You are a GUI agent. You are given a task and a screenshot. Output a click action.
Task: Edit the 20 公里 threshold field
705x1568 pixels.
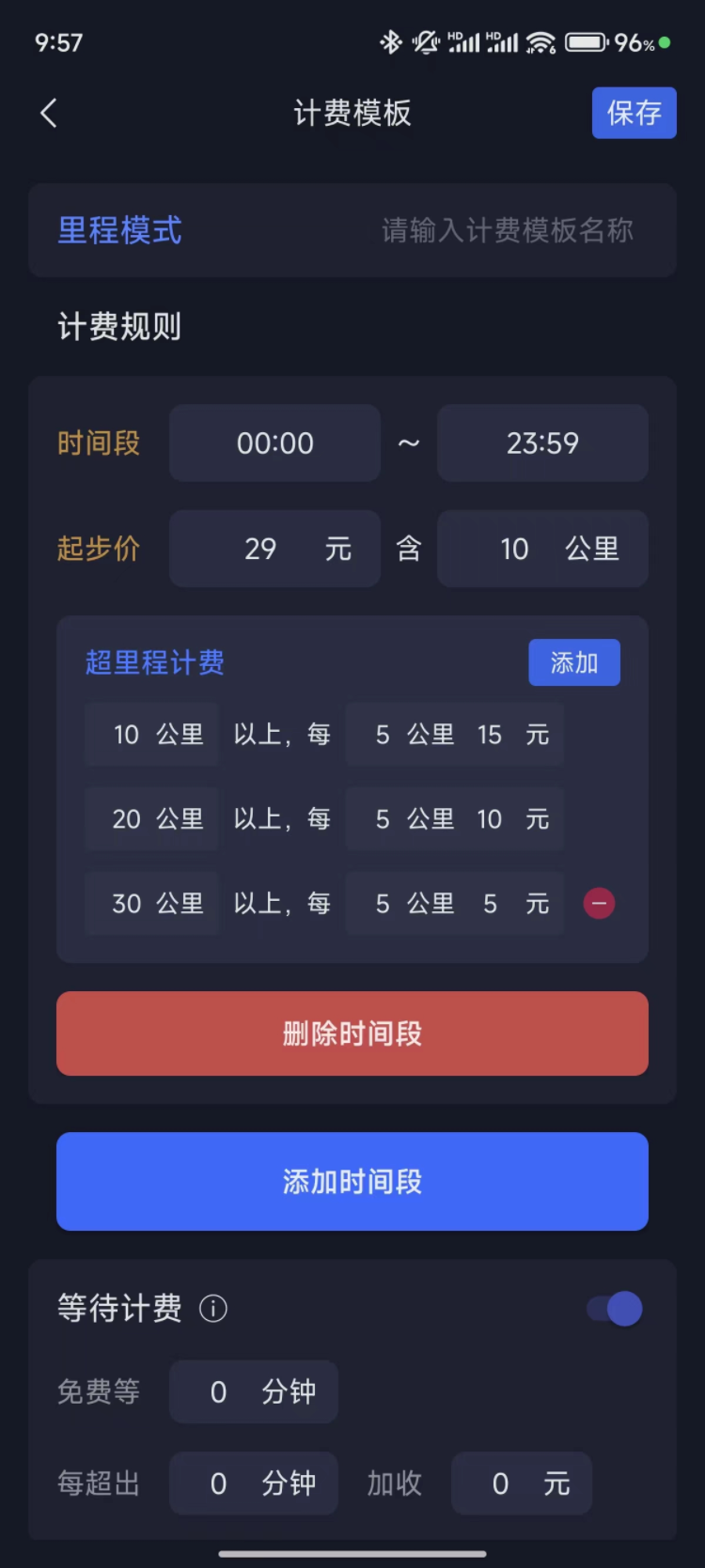pyautogui.click(x=128, y=819)
